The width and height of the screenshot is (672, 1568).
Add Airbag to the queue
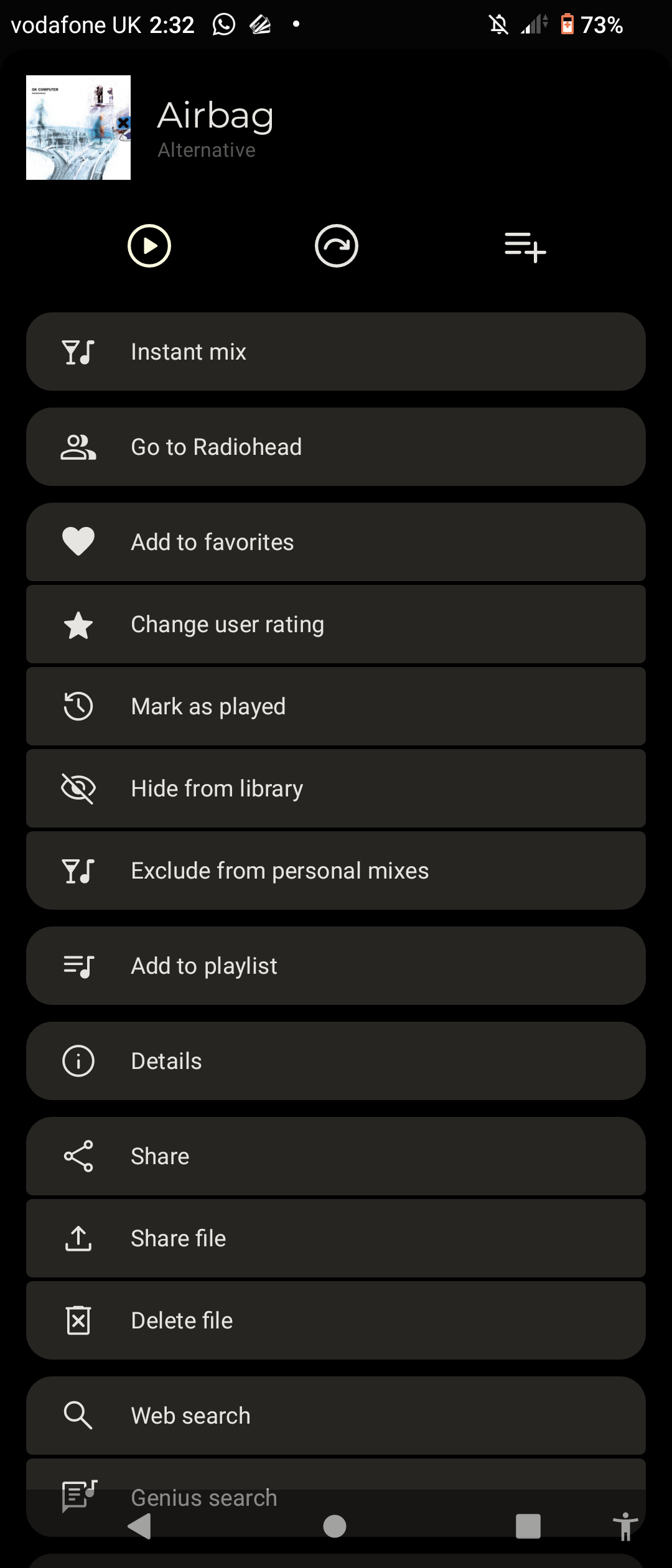[525, 247]
